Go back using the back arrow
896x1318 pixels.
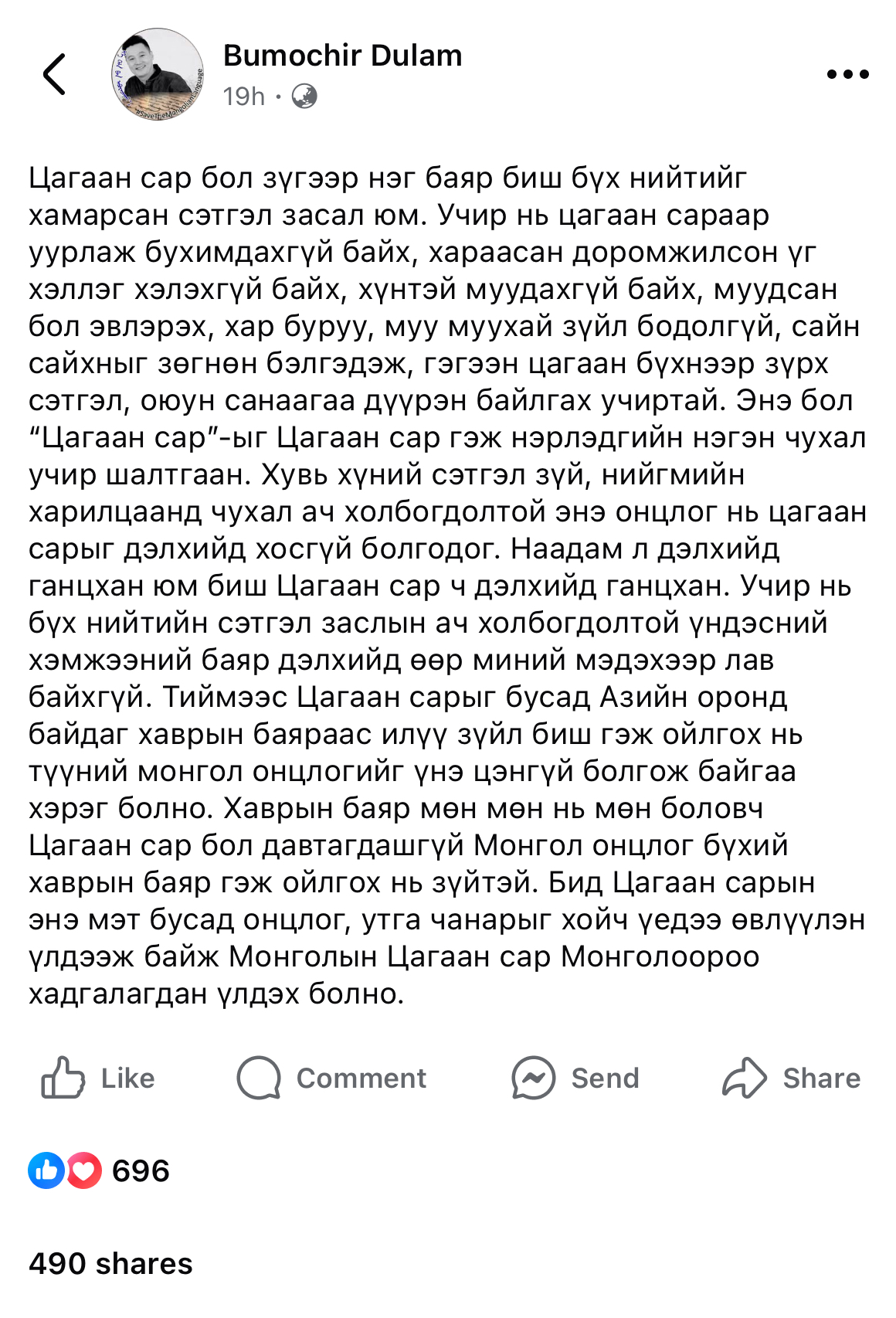point(55,74)
